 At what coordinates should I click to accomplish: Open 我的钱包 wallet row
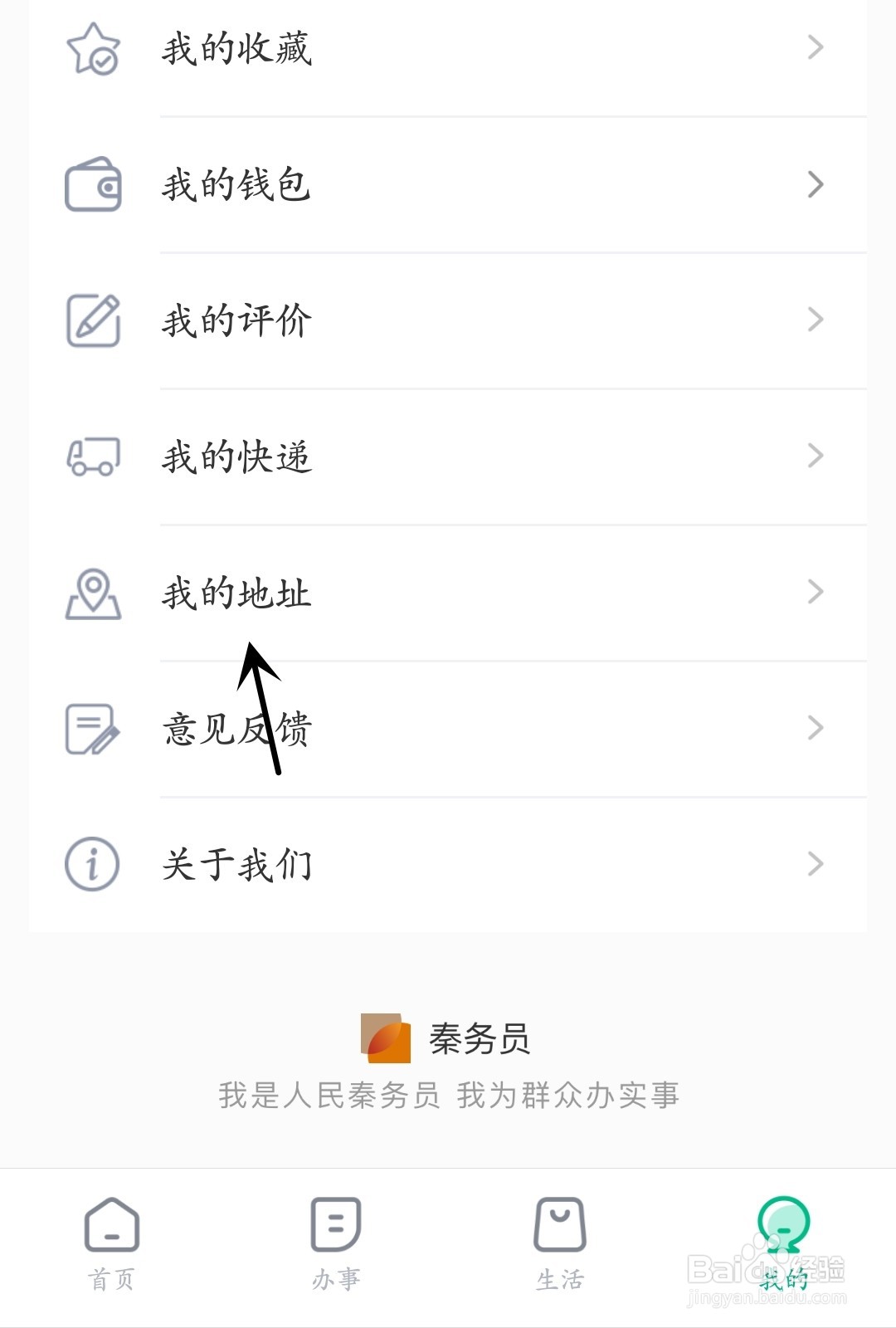[448, 184]
